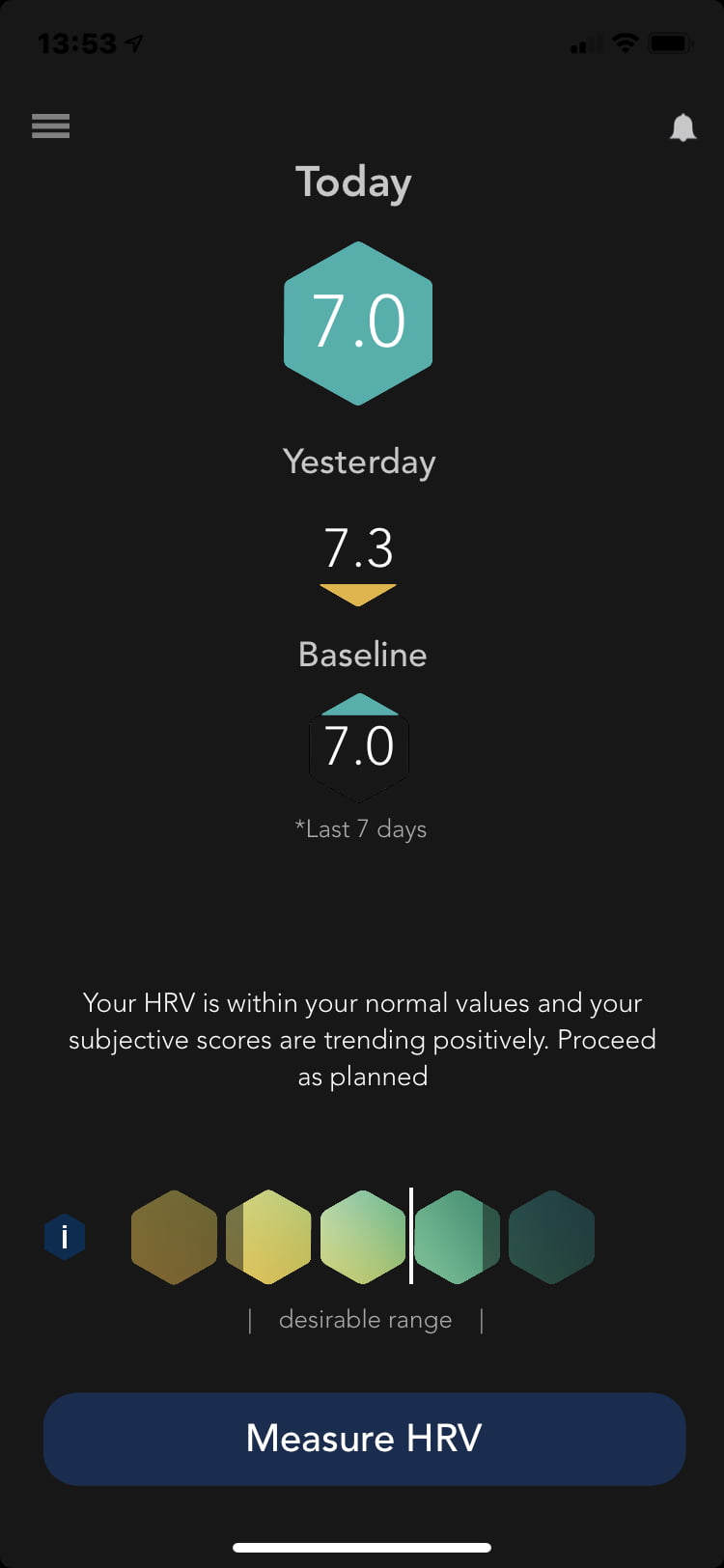Open the info icon beside the hexagons

[x=65, y=1237]
